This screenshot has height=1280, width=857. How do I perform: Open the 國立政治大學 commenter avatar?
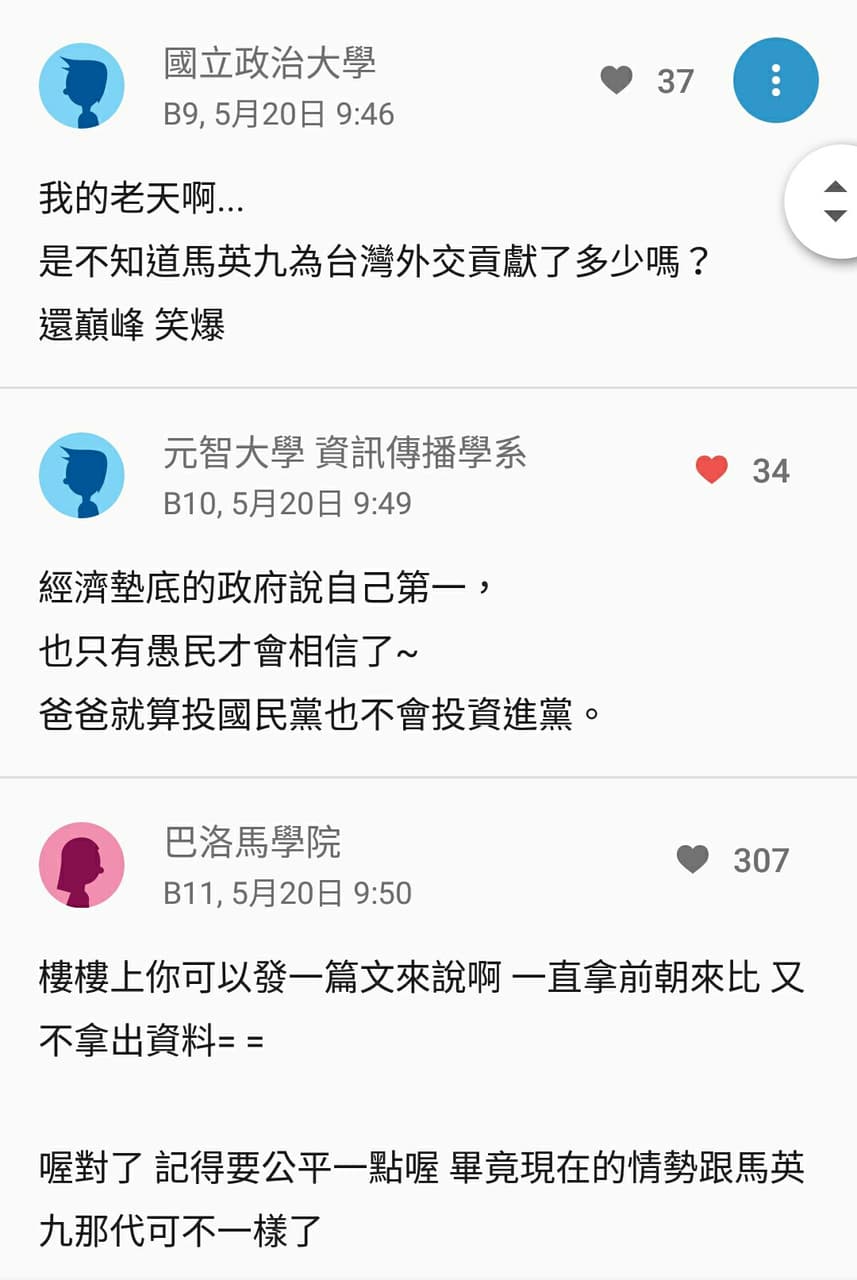(82, 85)
